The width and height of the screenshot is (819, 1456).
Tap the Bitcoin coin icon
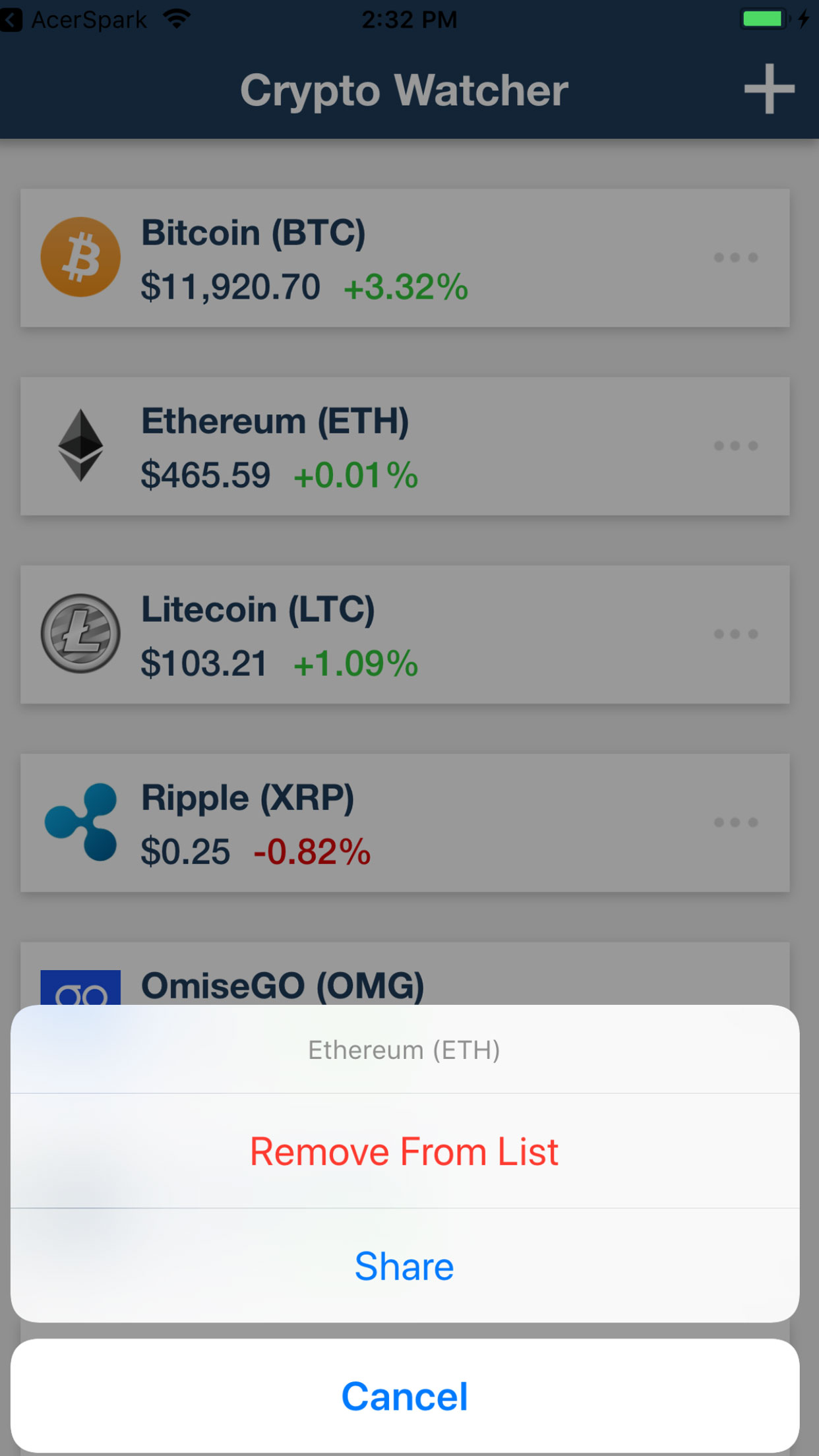(x=80, y=257)
